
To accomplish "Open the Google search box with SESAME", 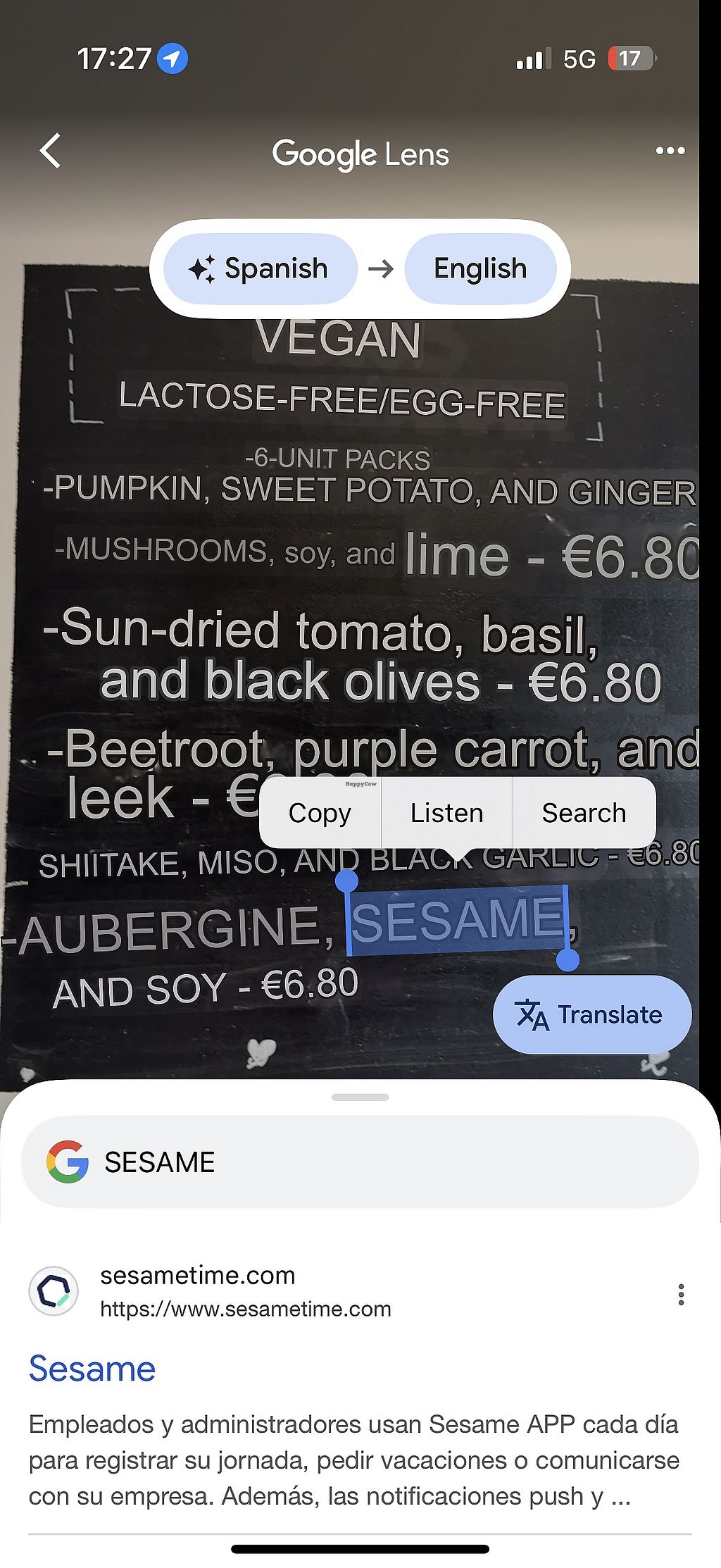I will [360, 1162].
